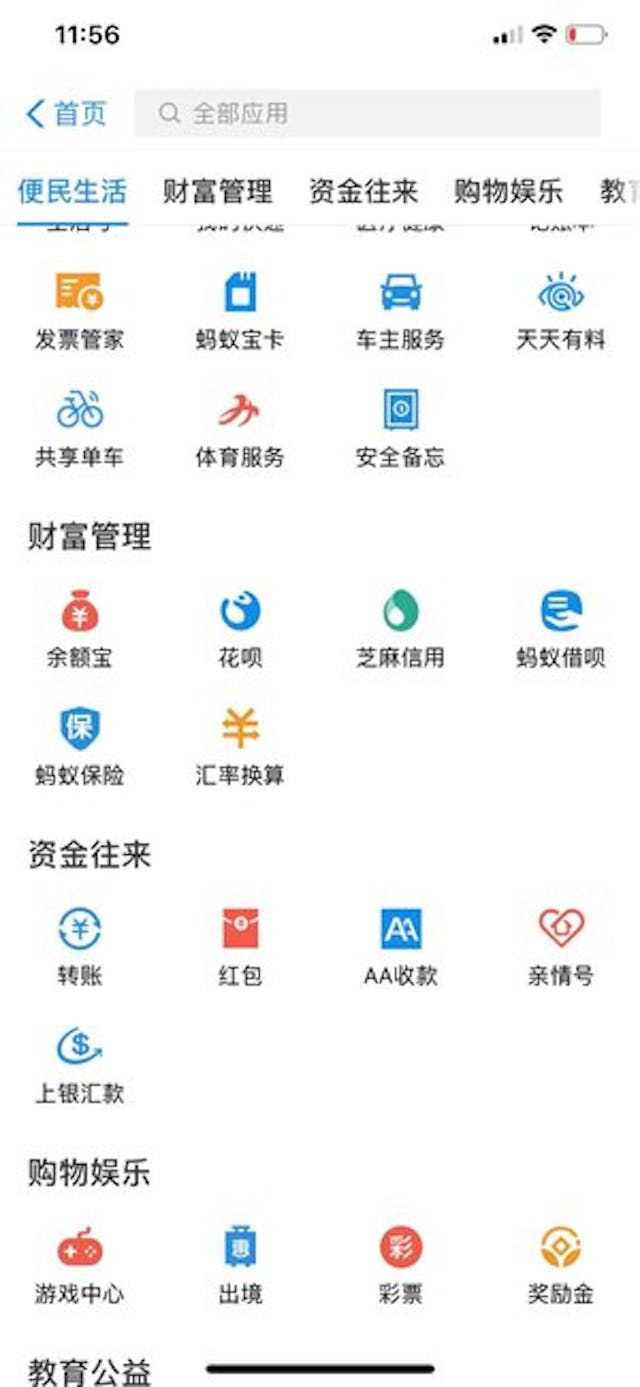Check 芝麻信用
This screenshot has height=1387, width=640.
coord(400,630)
